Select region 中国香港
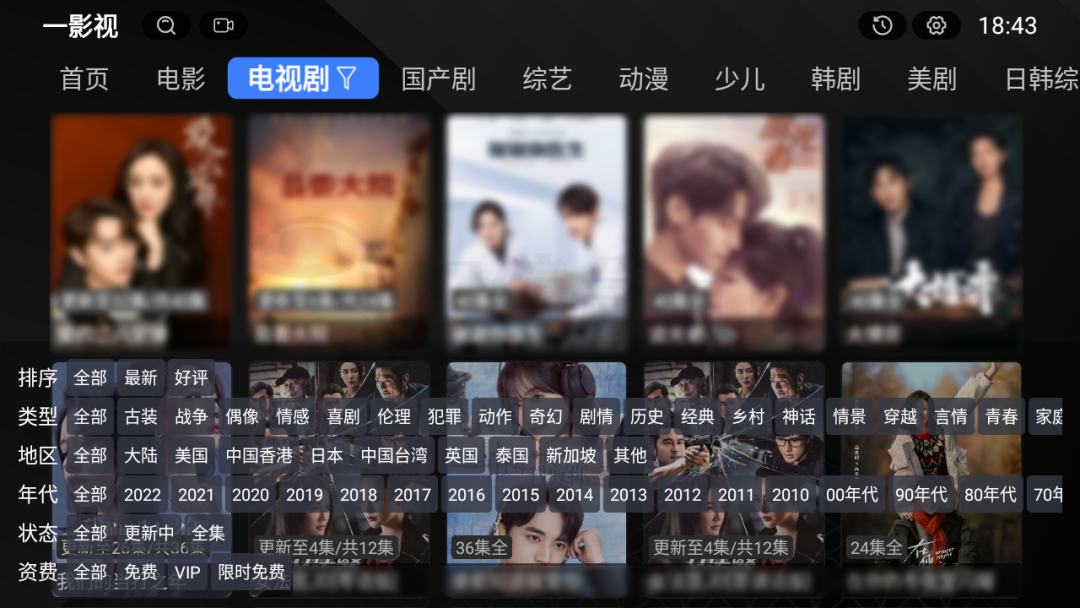The width and height of the screenshot is (1080, 608). point(259,456)
